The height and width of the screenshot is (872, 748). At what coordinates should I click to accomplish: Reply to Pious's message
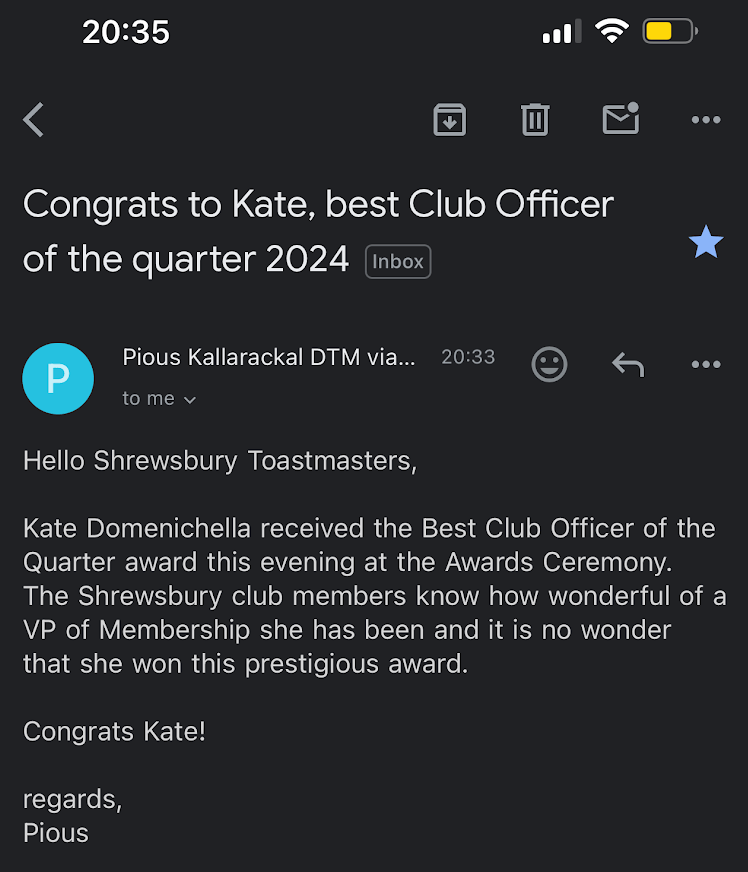(x=628, y=364)
